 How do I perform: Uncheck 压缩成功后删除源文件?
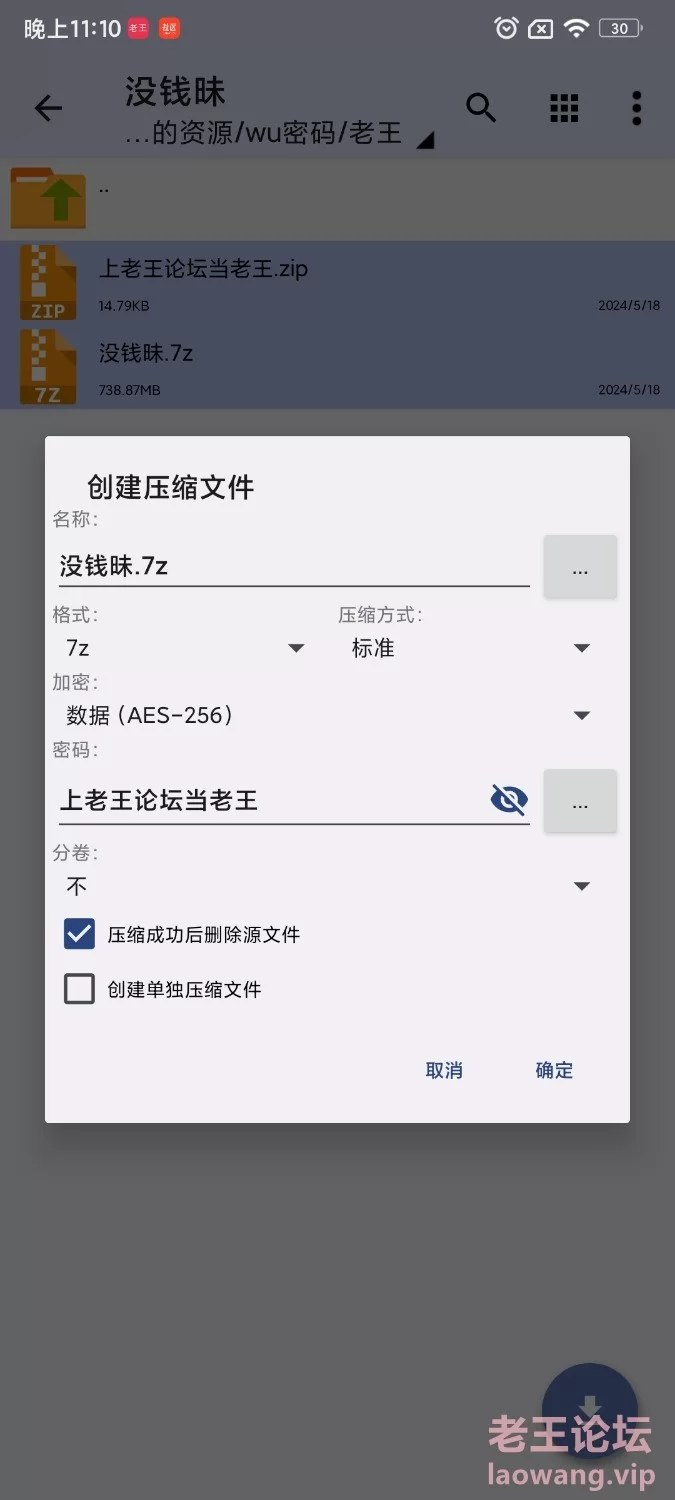79,935
